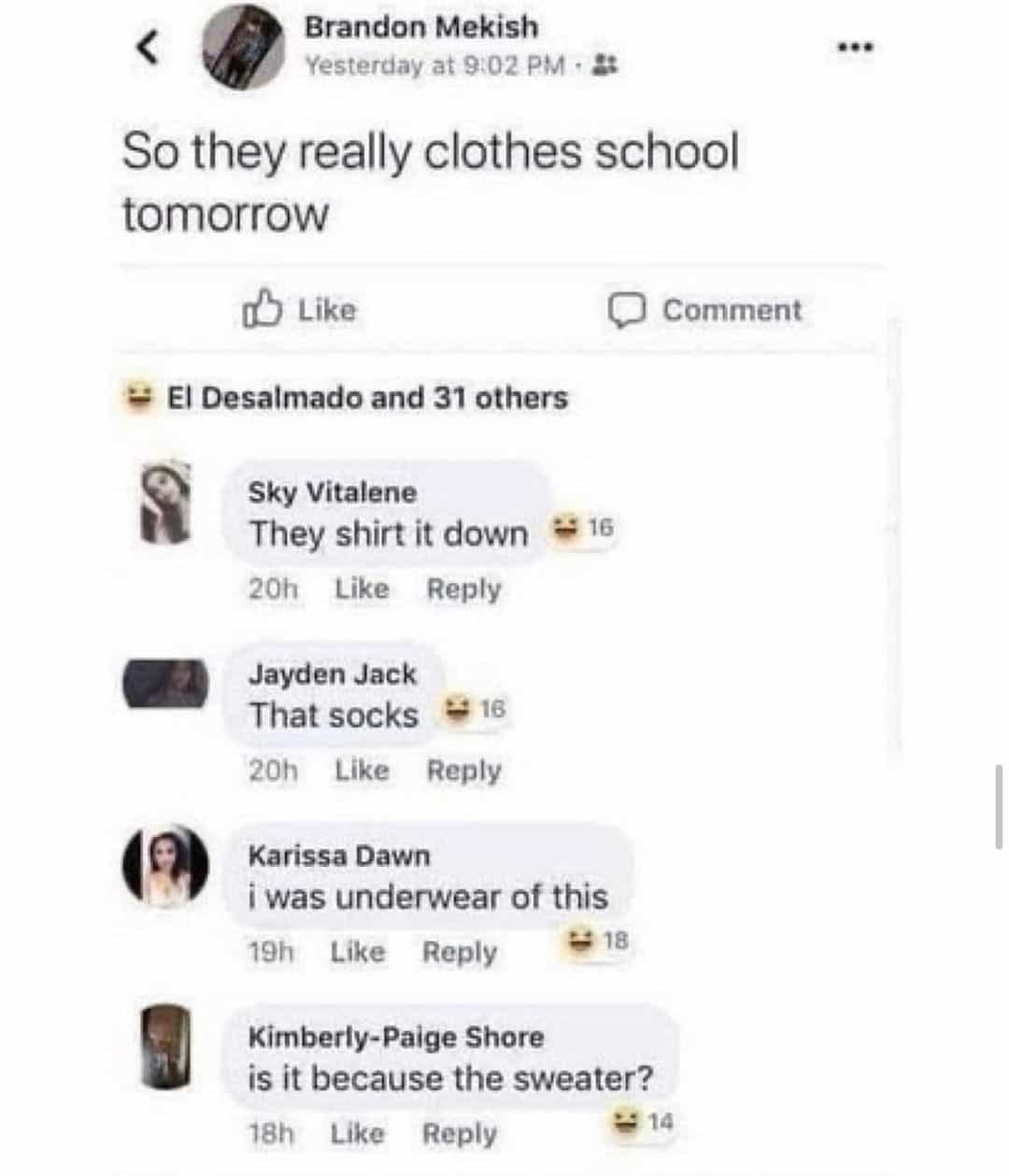This screenshot has width=1009, height=1176.
Task: Reply to Sky Vitalene's comment
Action: 463,589
